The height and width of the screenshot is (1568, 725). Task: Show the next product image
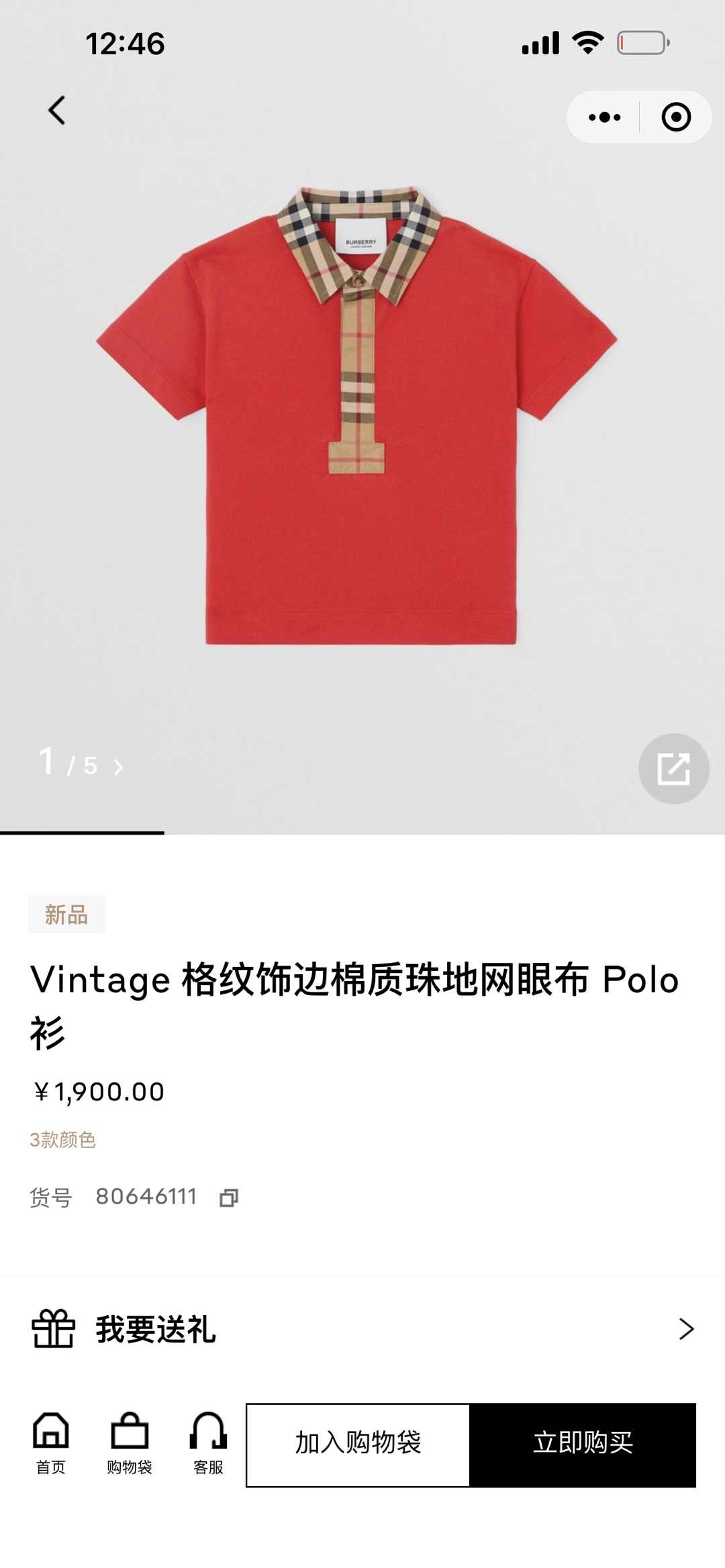click(119, 767)
